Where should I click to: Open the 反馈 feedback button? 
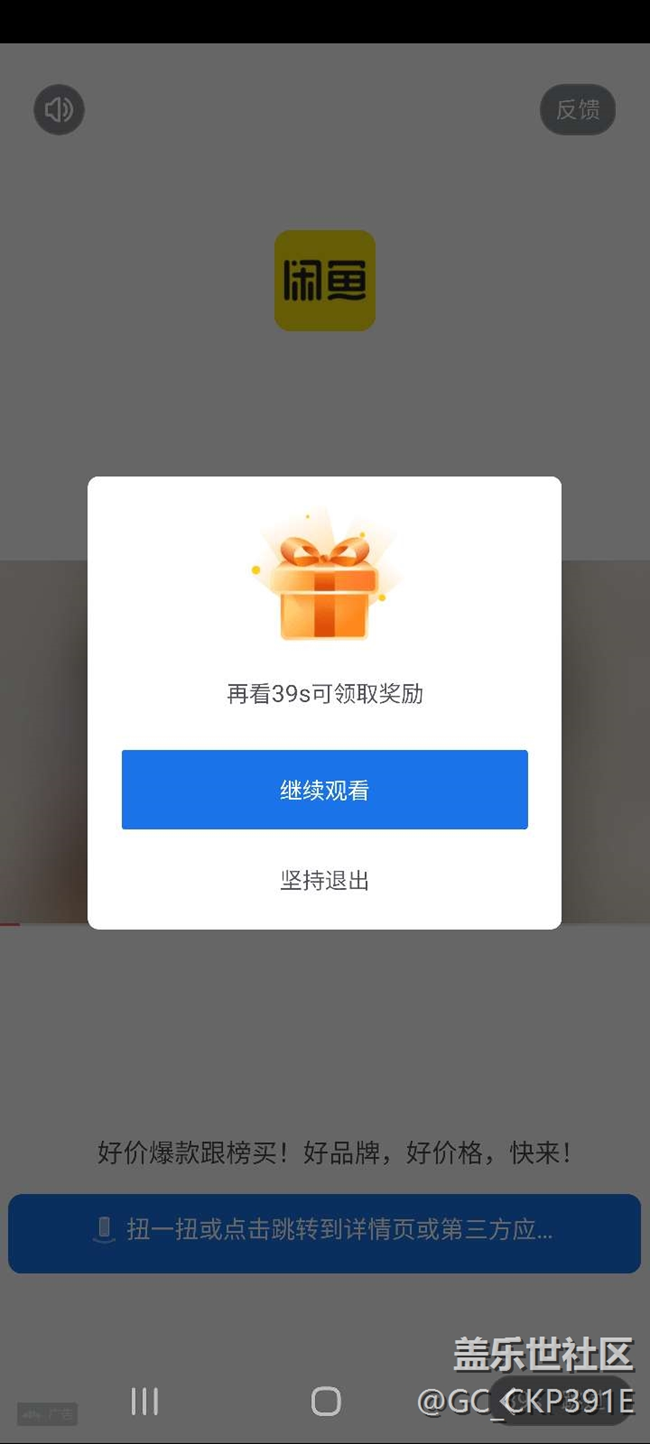(x=577, y=110)
